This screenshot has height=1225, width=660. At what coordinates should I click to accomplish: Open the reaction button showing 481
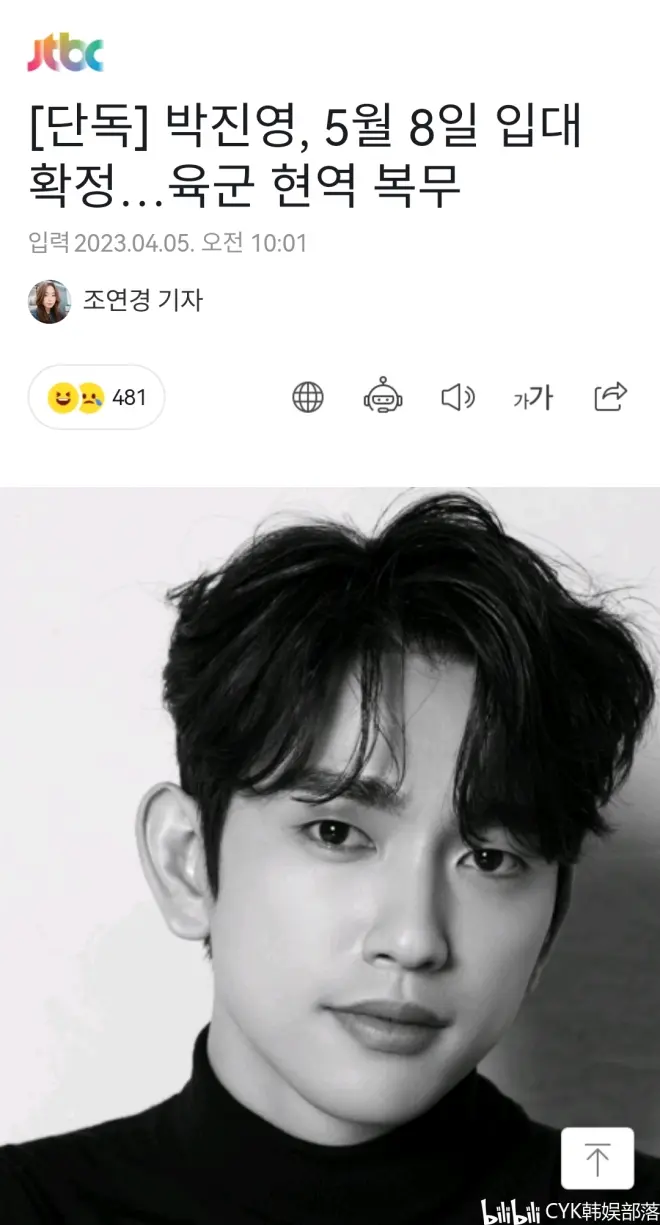click(97, 397)
